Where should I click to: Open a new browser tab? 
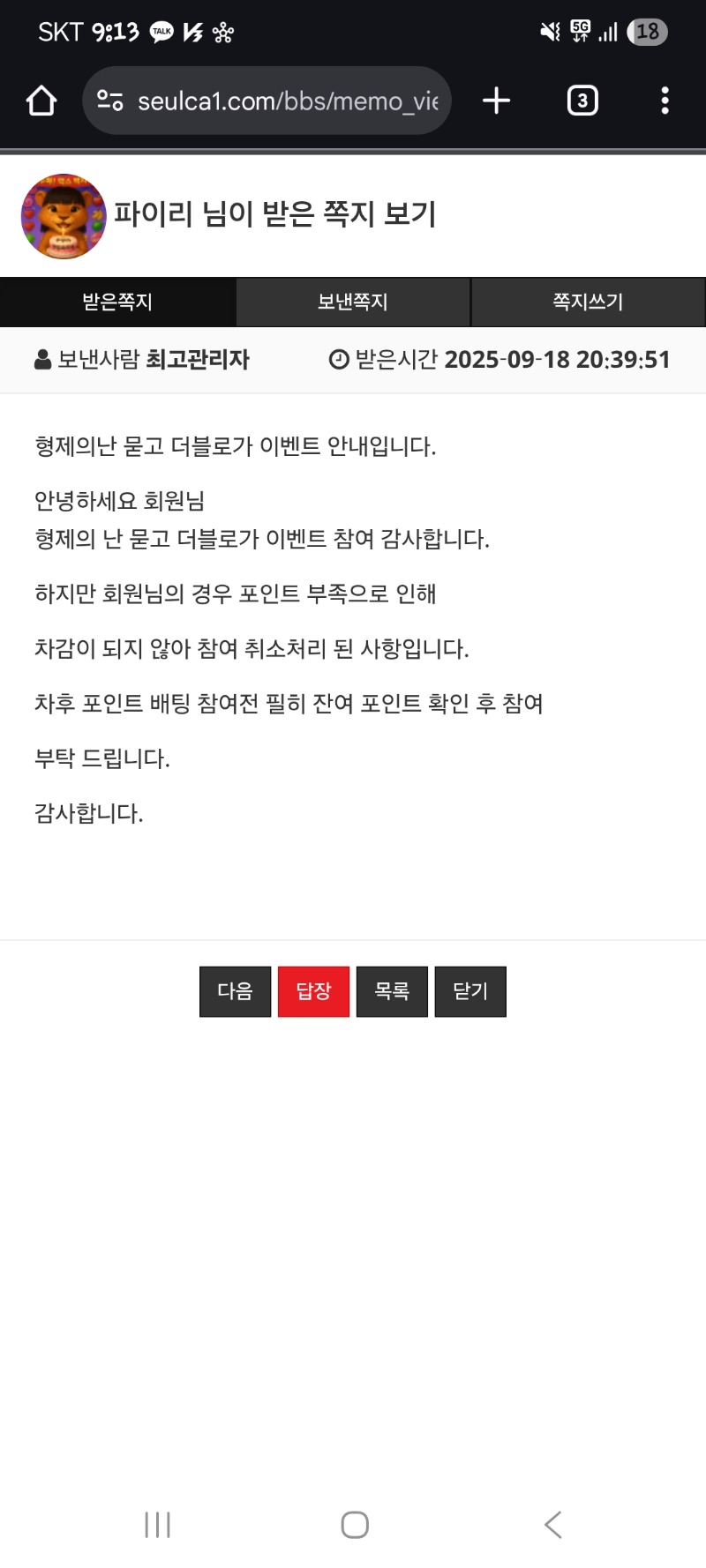point(497,101)
